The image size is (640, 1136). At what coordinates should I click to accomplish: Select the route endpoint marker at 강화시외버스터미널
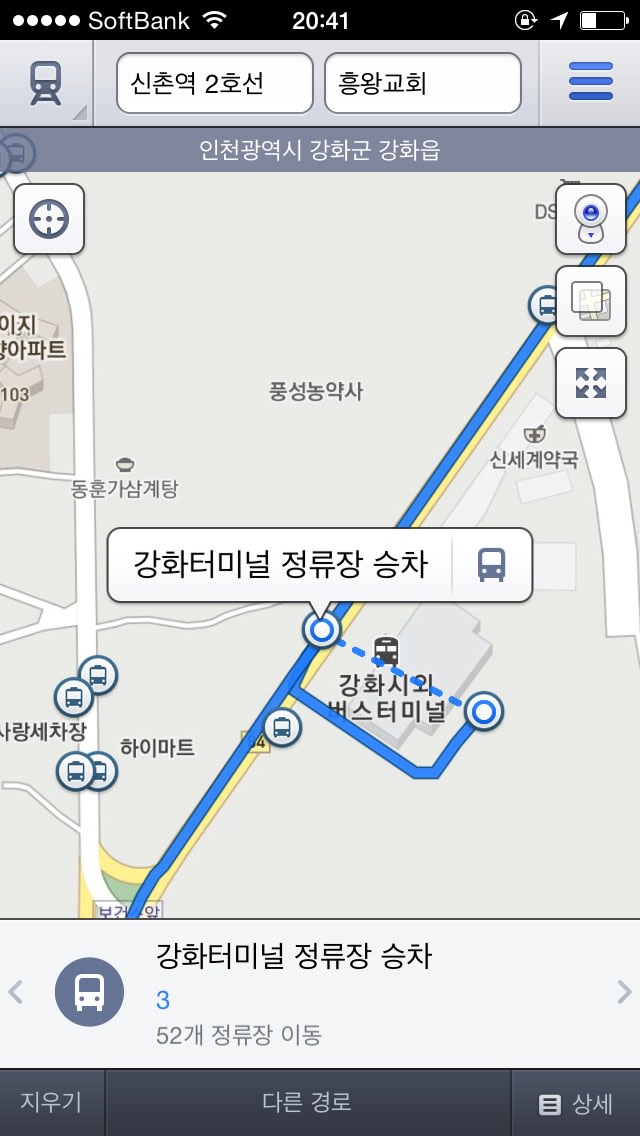[x=484, y=712]
